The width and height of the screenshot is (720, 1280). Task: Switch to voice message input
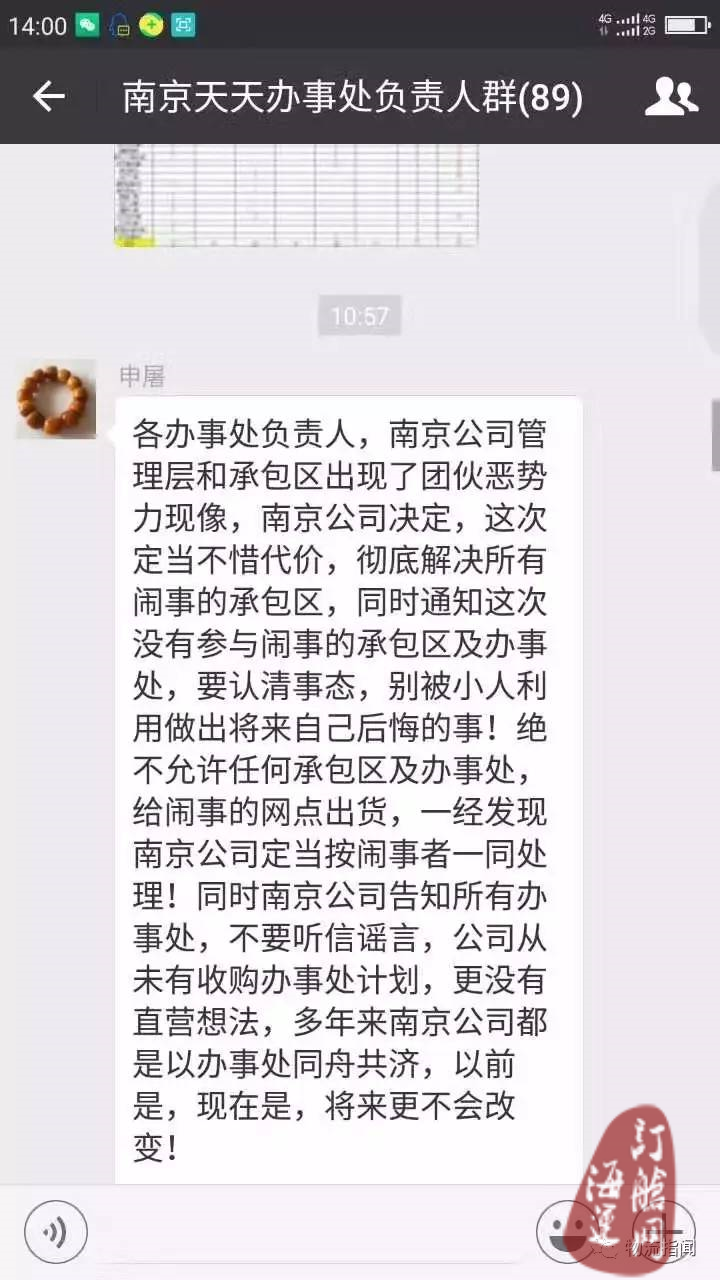coord(56,1231)
